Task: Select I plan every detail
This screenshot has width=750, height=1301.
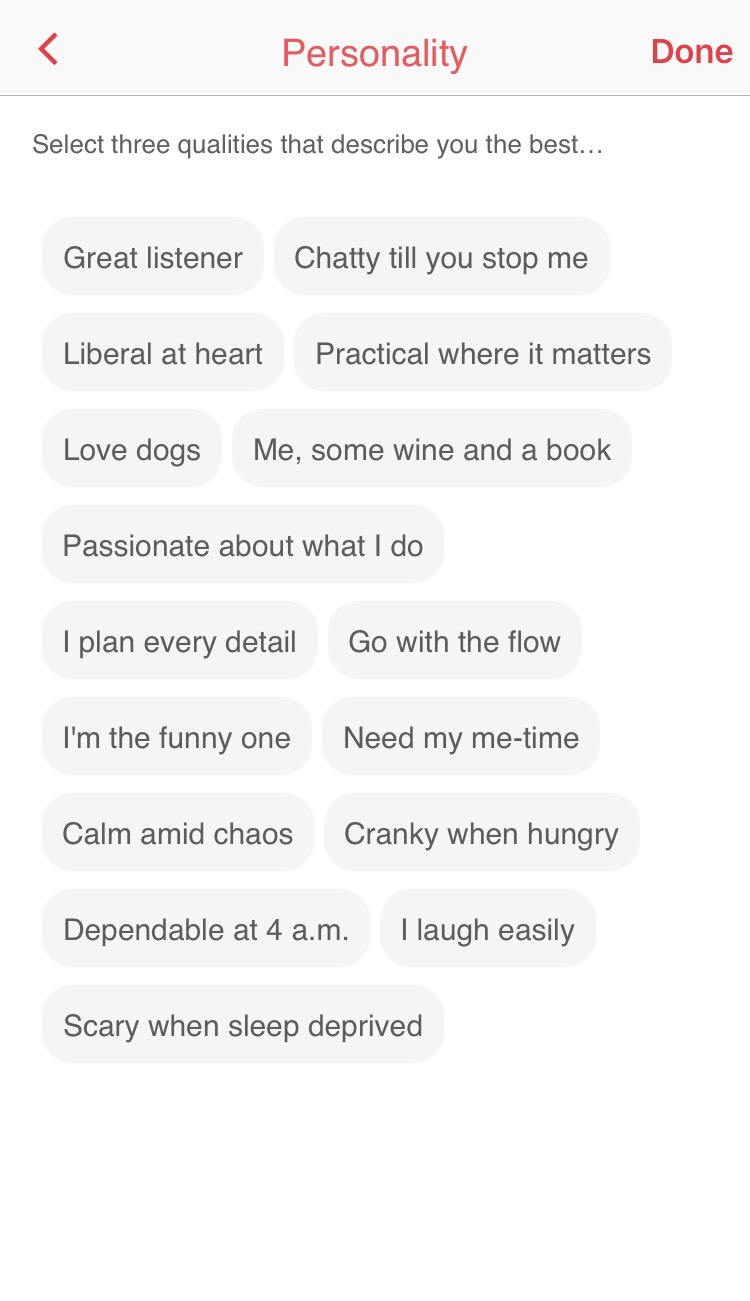Action: point(180,641)
